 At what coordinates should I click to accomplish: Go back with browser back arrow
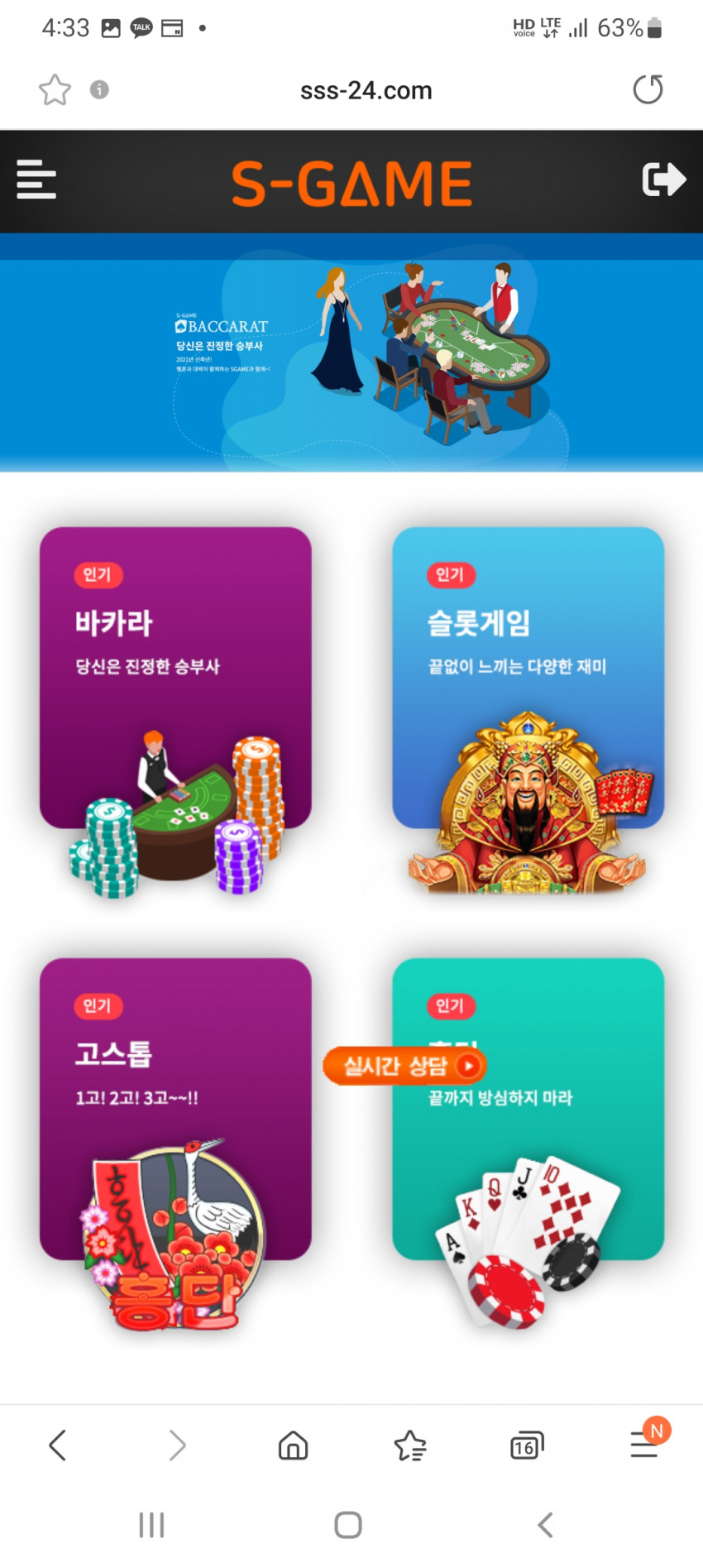pyautogui.click(x=57, y=1446)
